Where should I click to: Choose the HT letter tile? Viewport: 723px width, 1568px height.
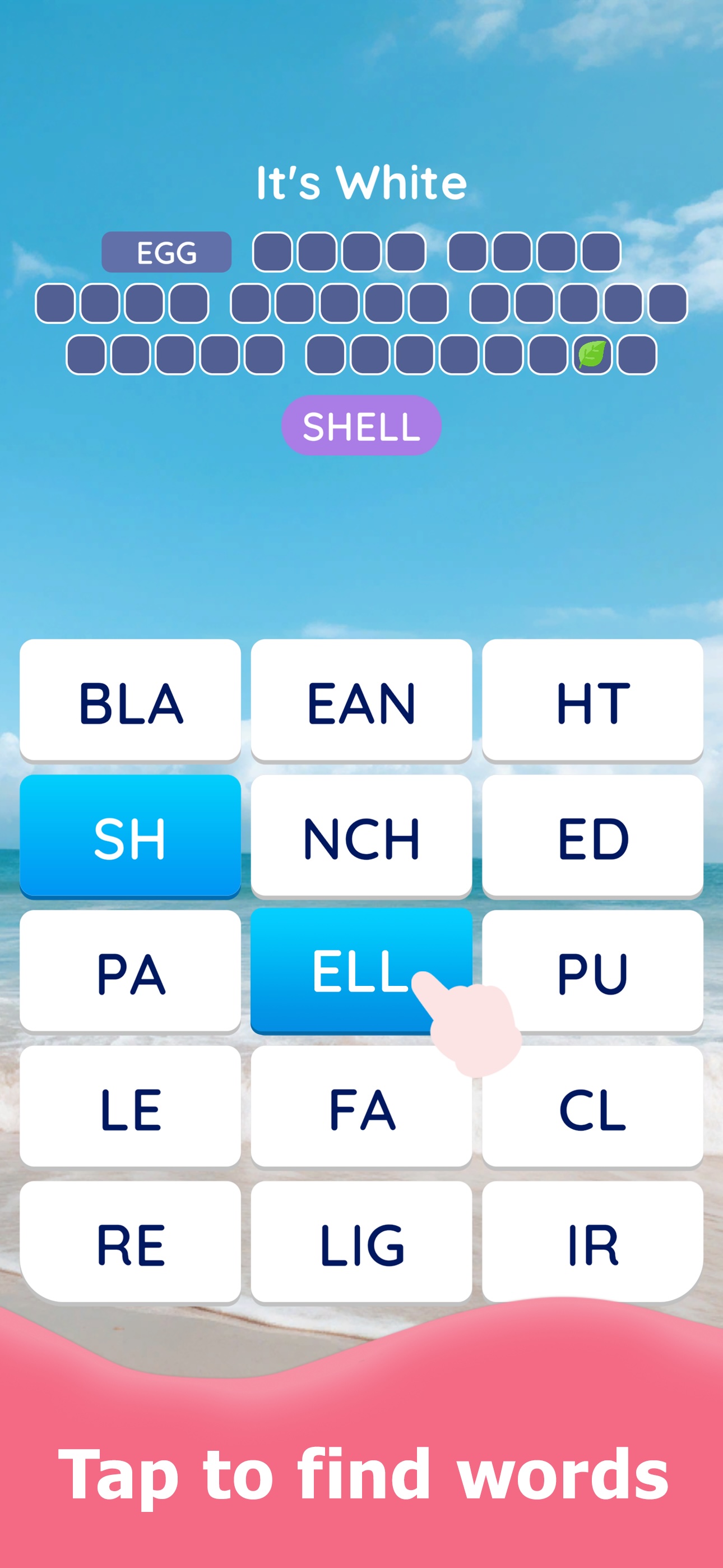click(x=592, y=700)
